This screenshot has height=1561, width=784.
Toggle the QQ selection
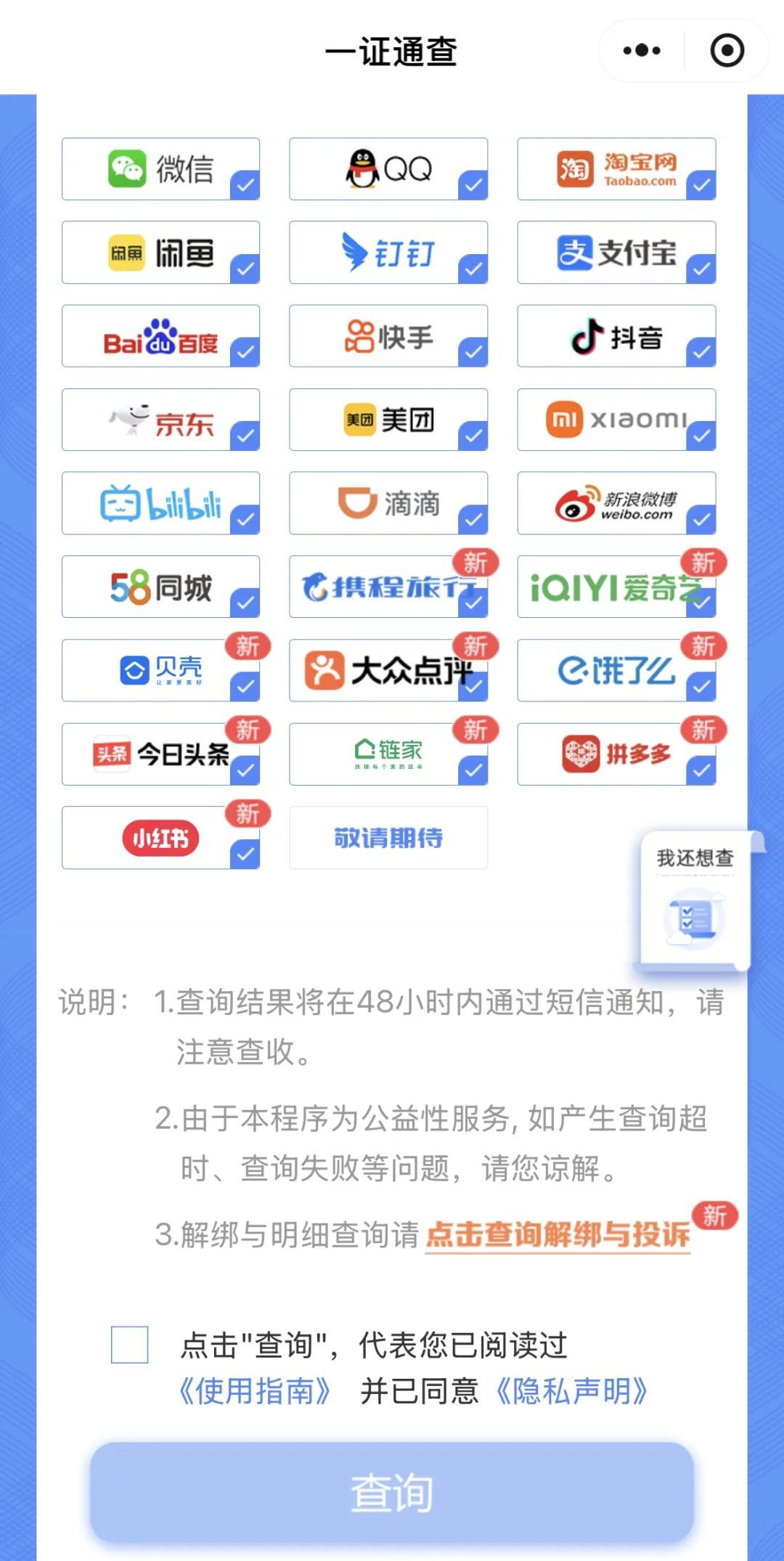pos(388,169)
